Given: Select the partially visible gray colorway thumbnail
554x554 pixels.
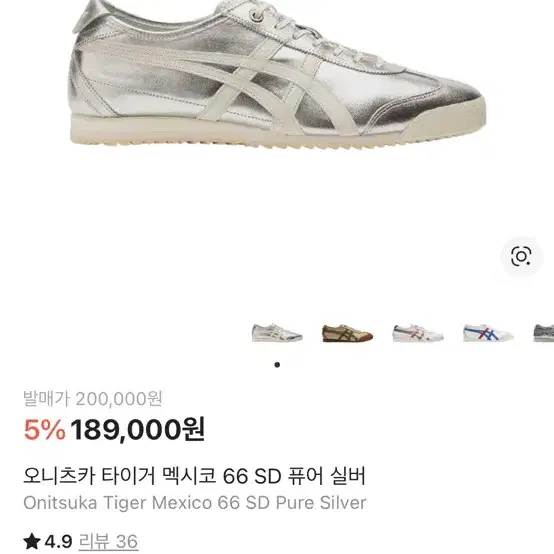Looking at the screenshot, I should click(543, 333).
